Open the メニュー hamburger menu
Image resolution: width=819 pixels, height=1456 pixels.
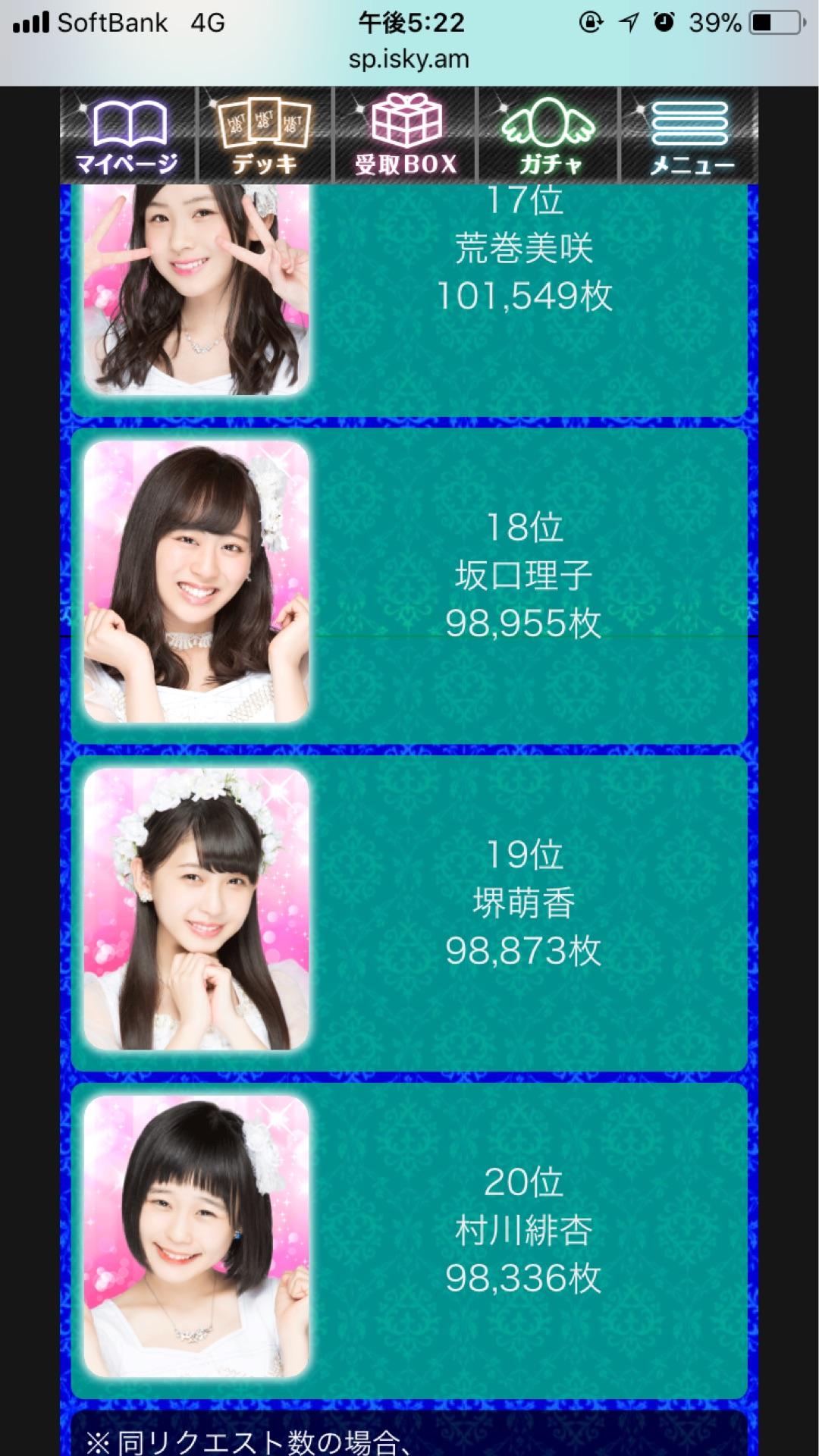[x=690, y=135]
